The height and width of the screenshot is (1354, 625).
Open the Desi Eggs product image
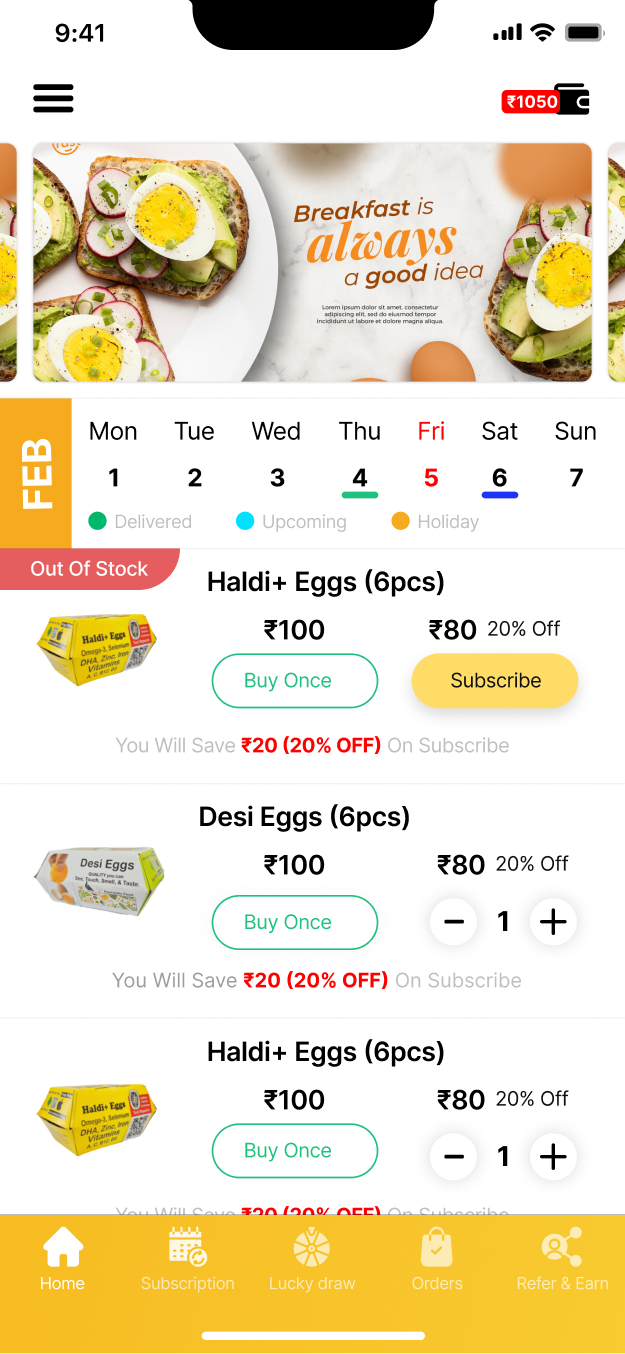100,880
